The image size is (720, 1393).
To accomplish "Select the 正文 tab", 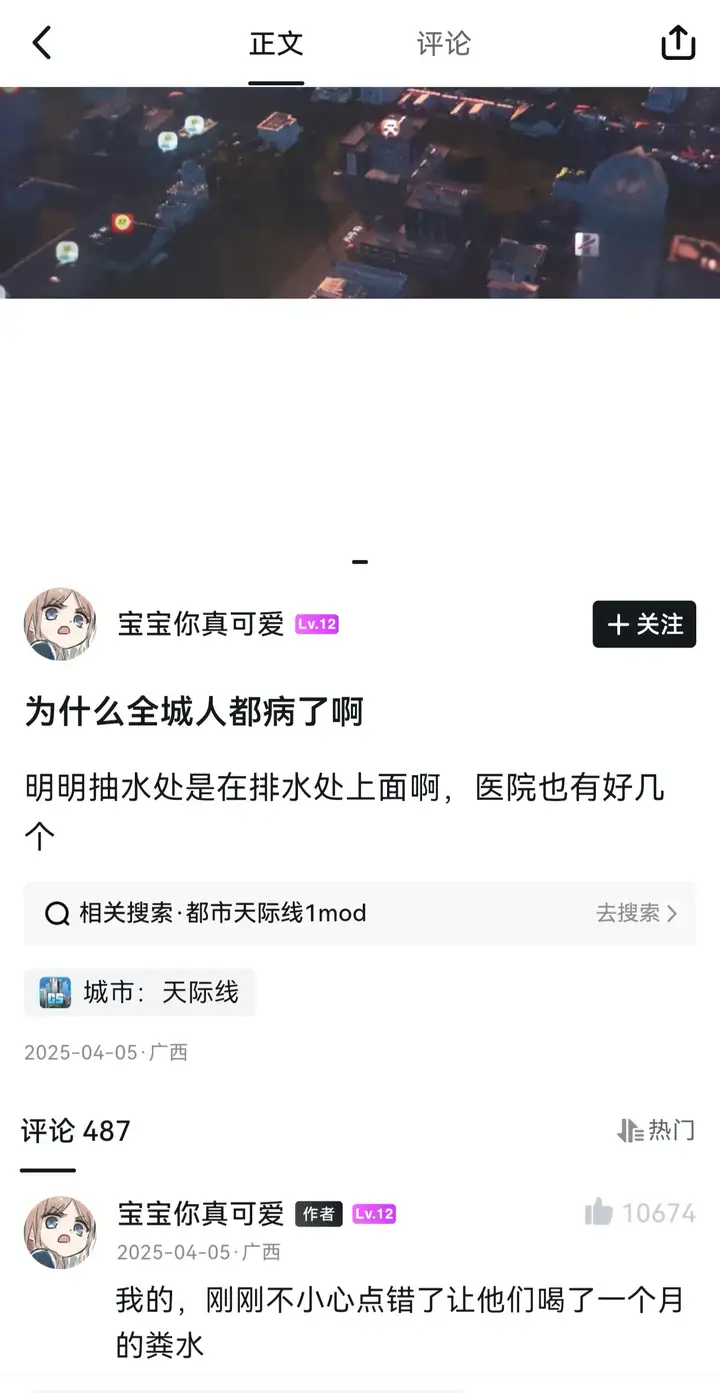I will (276, 43).
